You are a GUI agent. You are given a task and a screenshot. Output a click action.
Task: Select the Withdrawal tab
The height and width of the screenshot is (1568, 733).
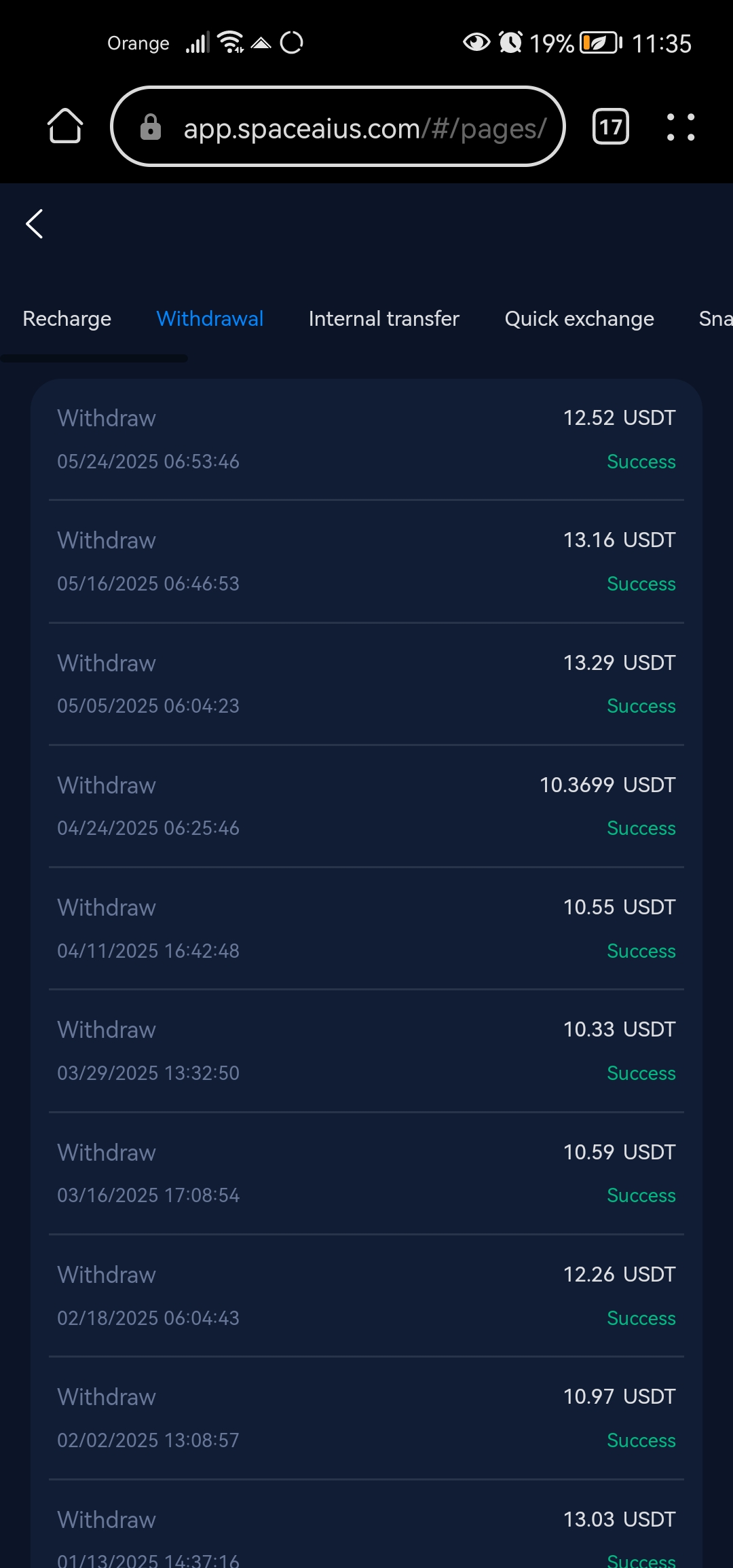[210, 318]
